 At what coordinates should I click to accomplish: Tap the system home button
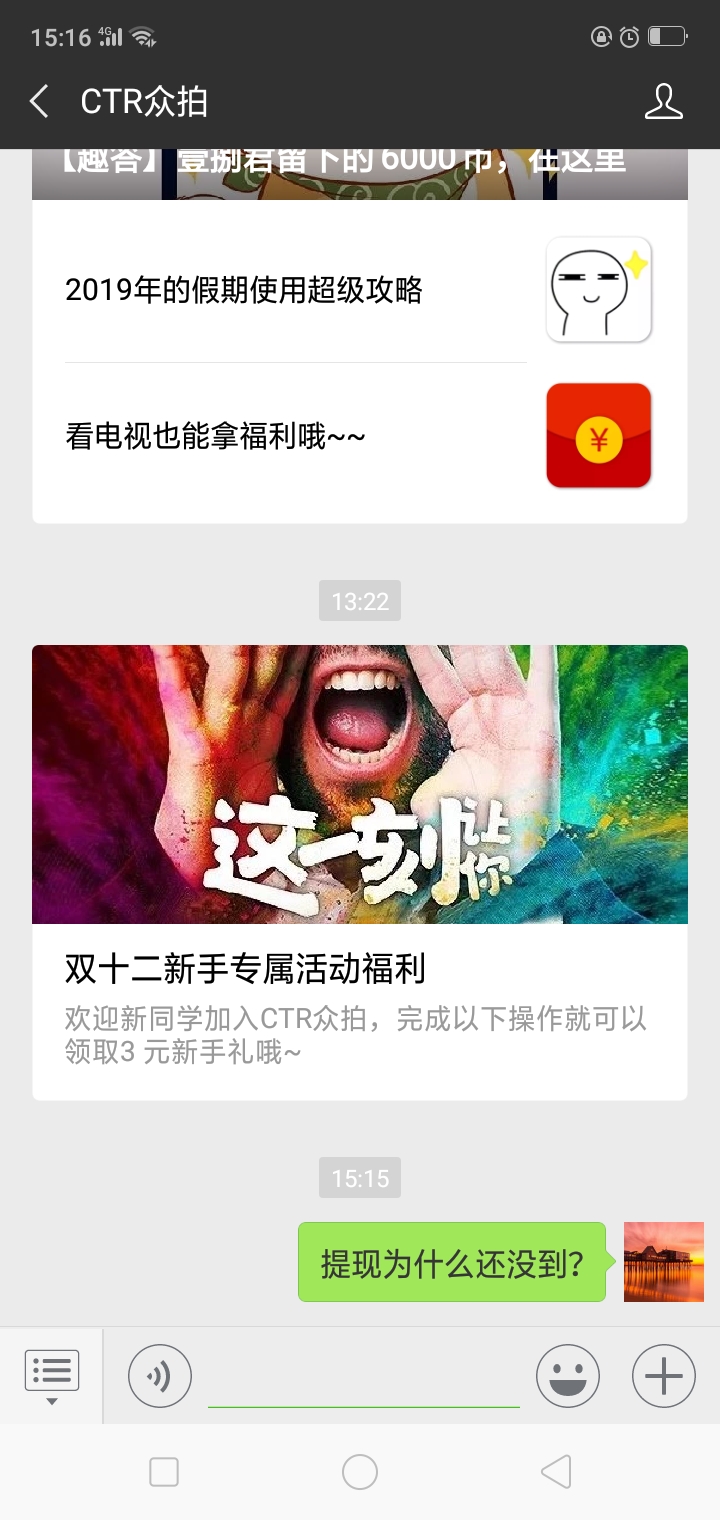(x=360, y=1471)
